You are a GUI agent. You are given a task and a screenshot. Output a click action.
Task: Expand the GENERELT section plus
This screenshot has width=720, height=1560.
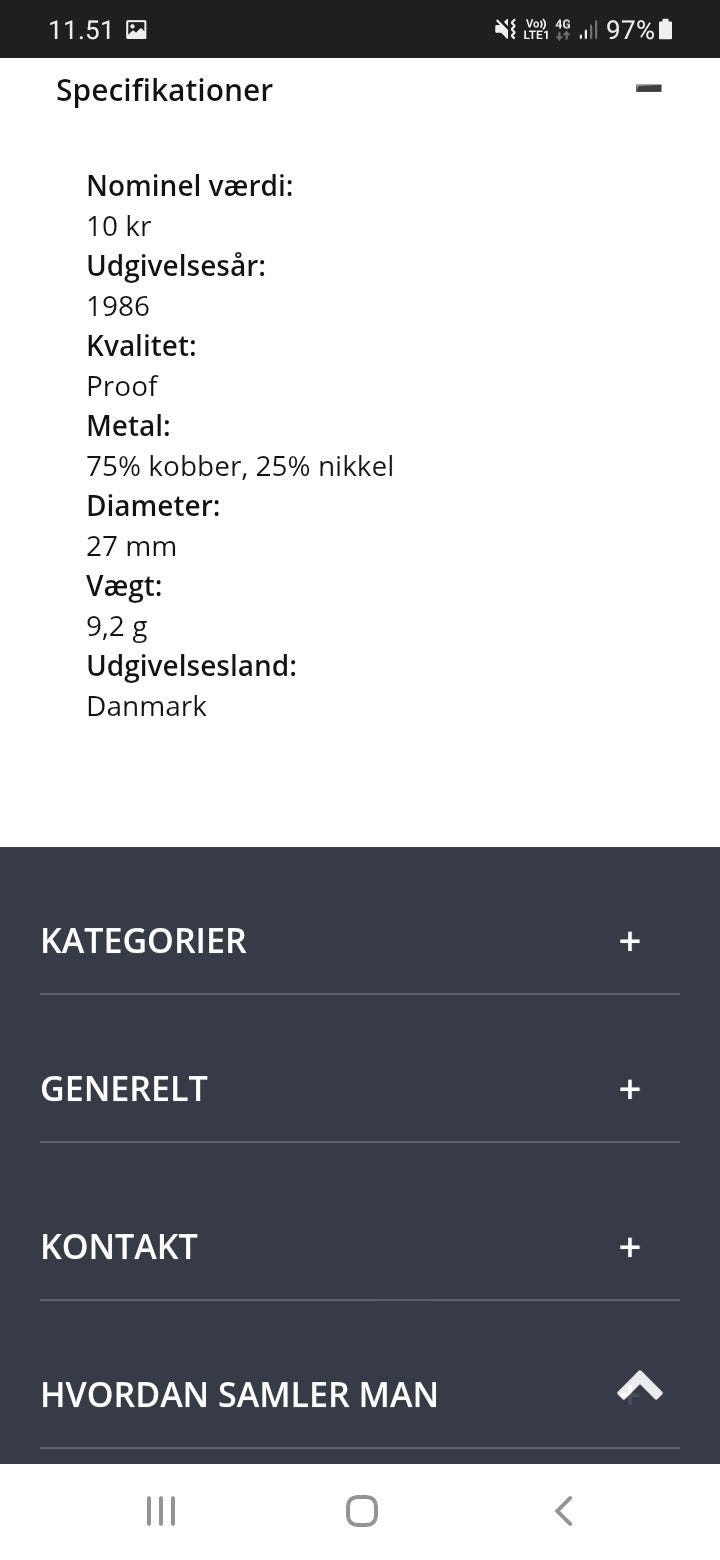[x=630, y=1089]
